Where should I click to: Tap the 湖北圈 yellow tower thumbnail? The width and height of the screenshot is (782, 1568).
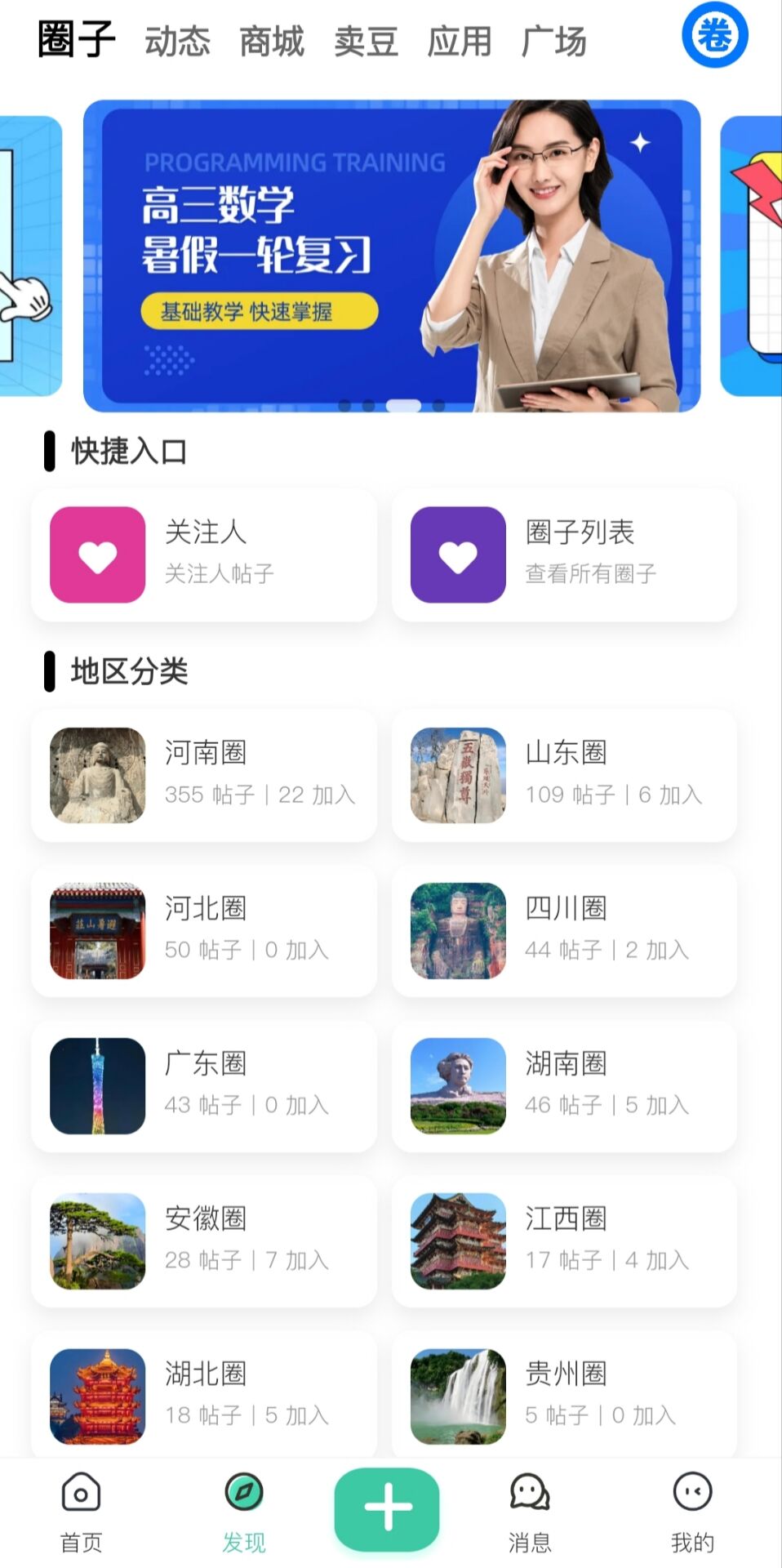tap(96, 1396)
